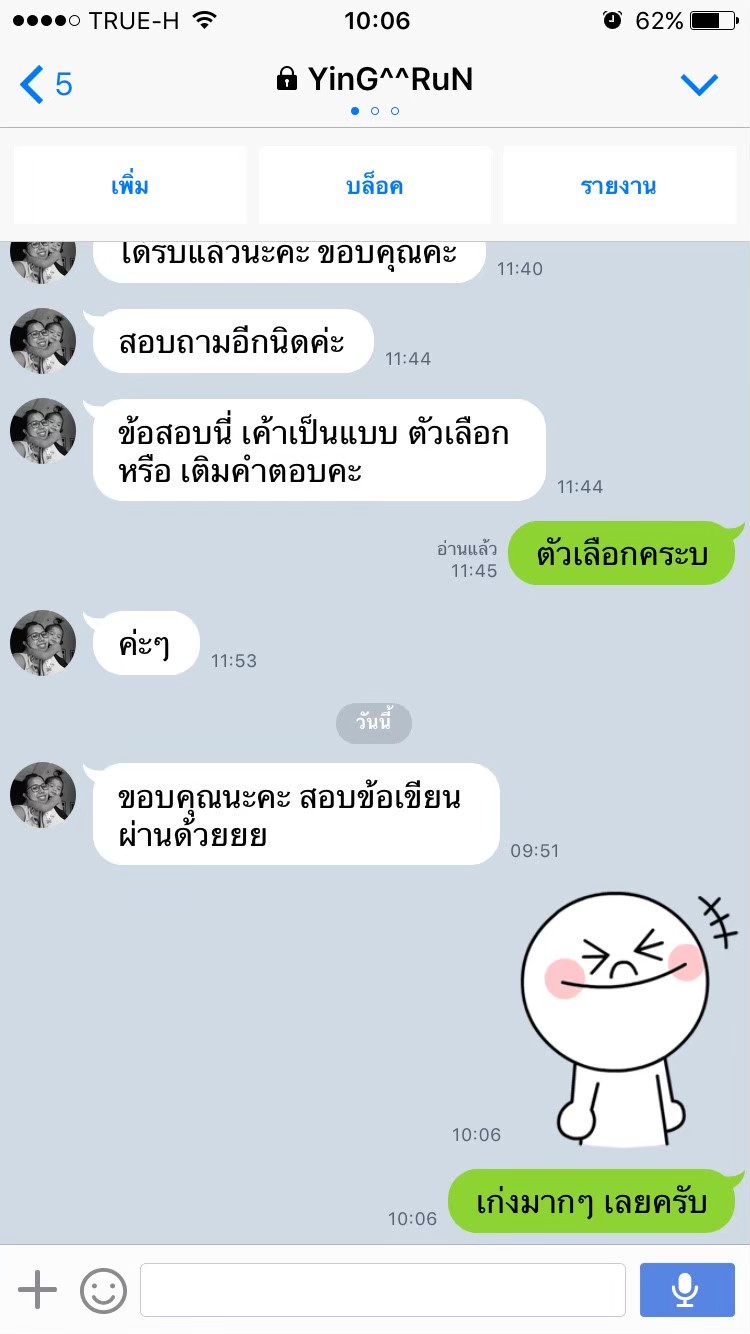
Task: Open the emoji and sticker picker
Action: 103,1290
